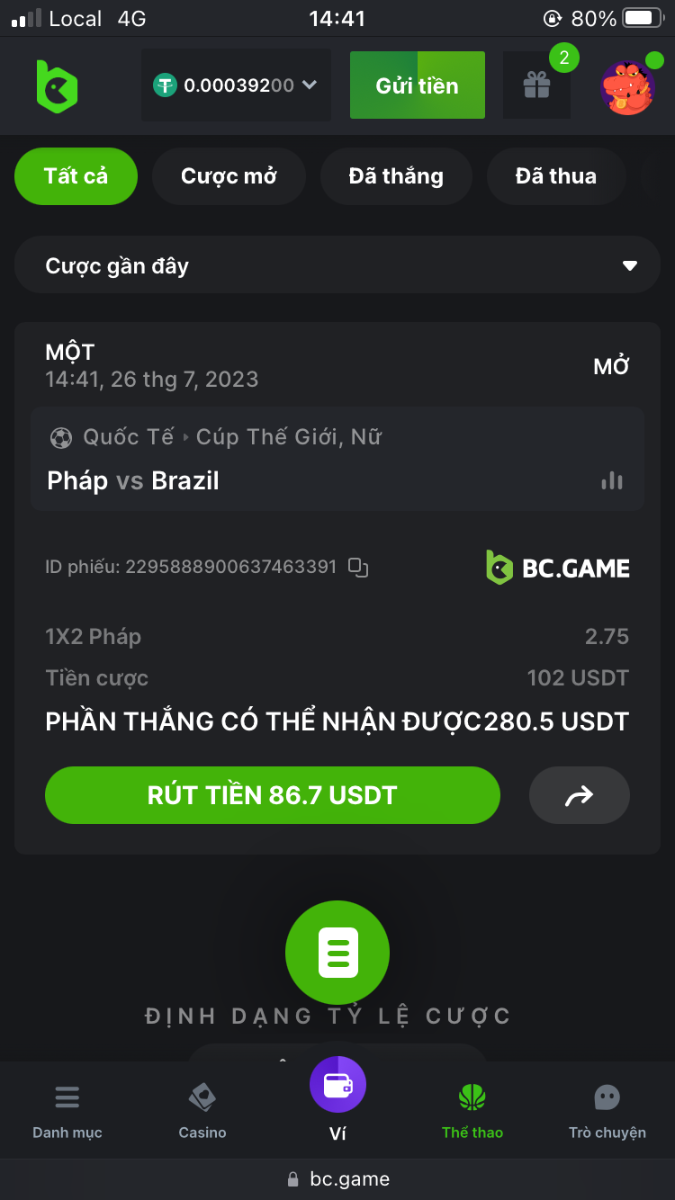The image size is (675, 1200).
Task: Switch to the Thể thao tab
Action: pos(472,1110)
